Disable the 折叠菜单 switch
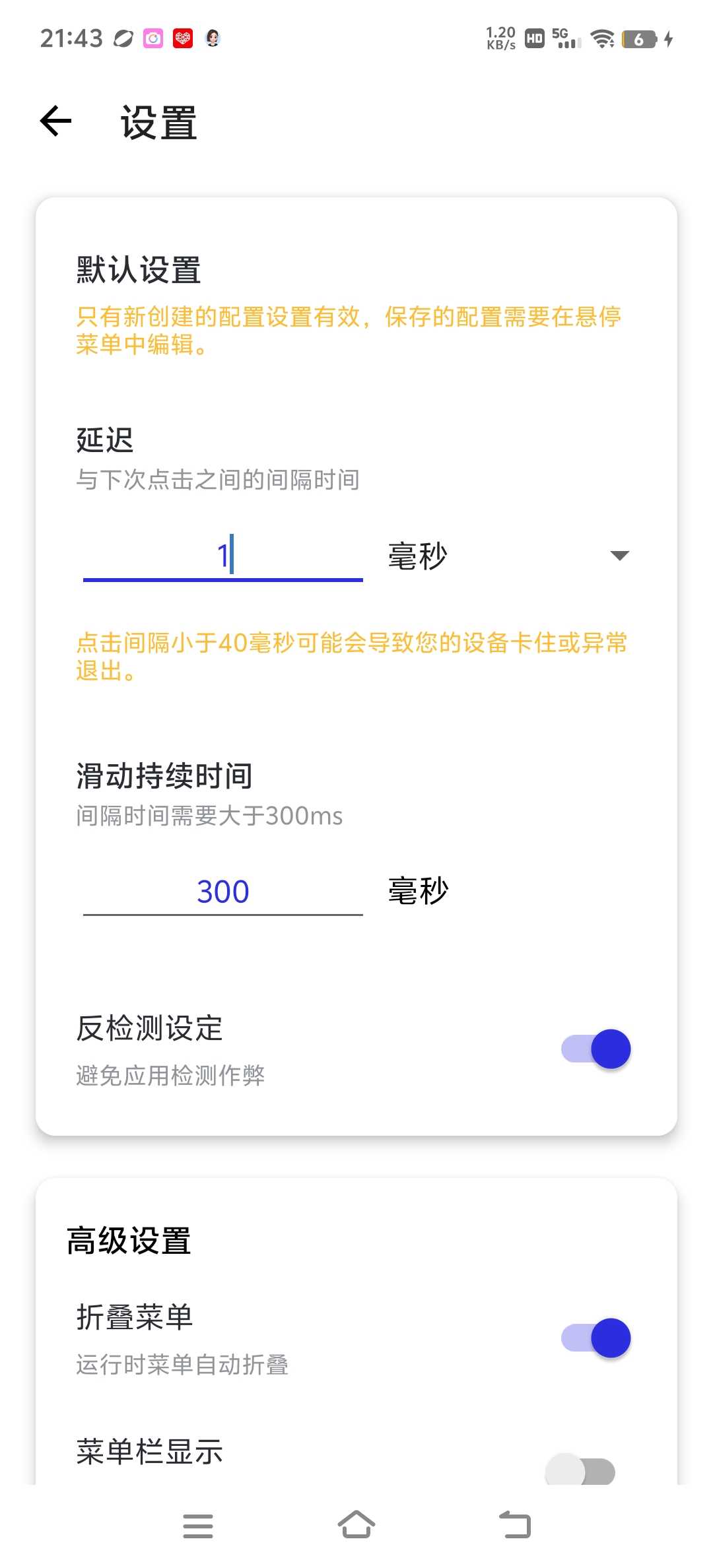Screen dimensions: 713x1568 coord(595,1338)
